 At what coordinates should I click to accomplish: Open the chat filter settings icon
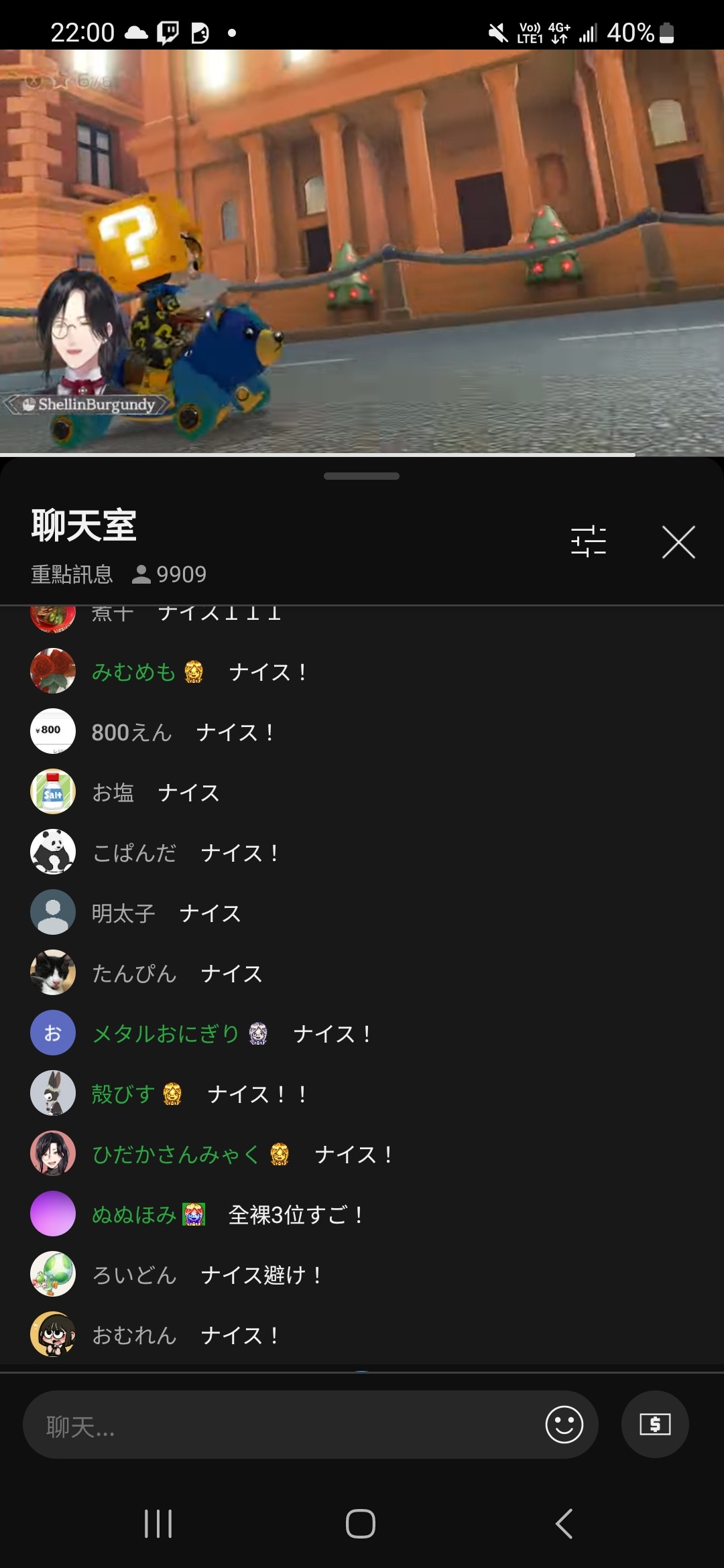pos(588,541)
